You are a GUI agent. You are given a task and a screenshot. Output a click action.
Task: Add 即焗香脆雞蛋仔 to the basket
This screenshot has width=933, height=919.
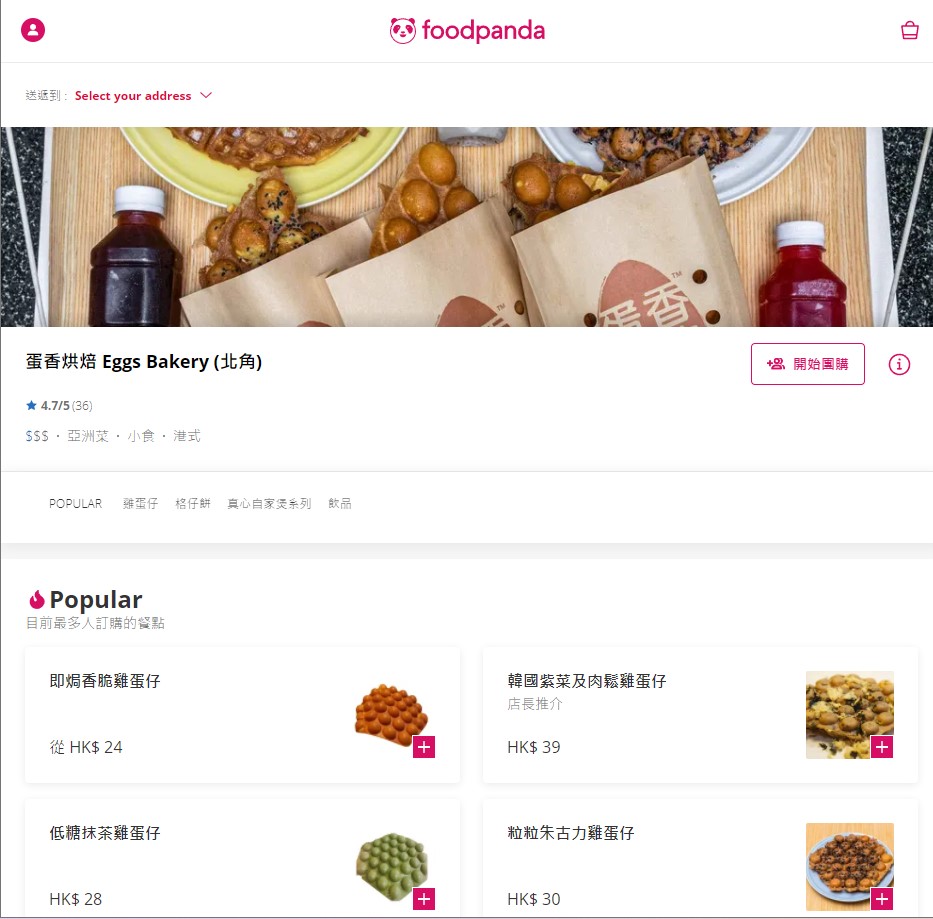click(424, 747)
